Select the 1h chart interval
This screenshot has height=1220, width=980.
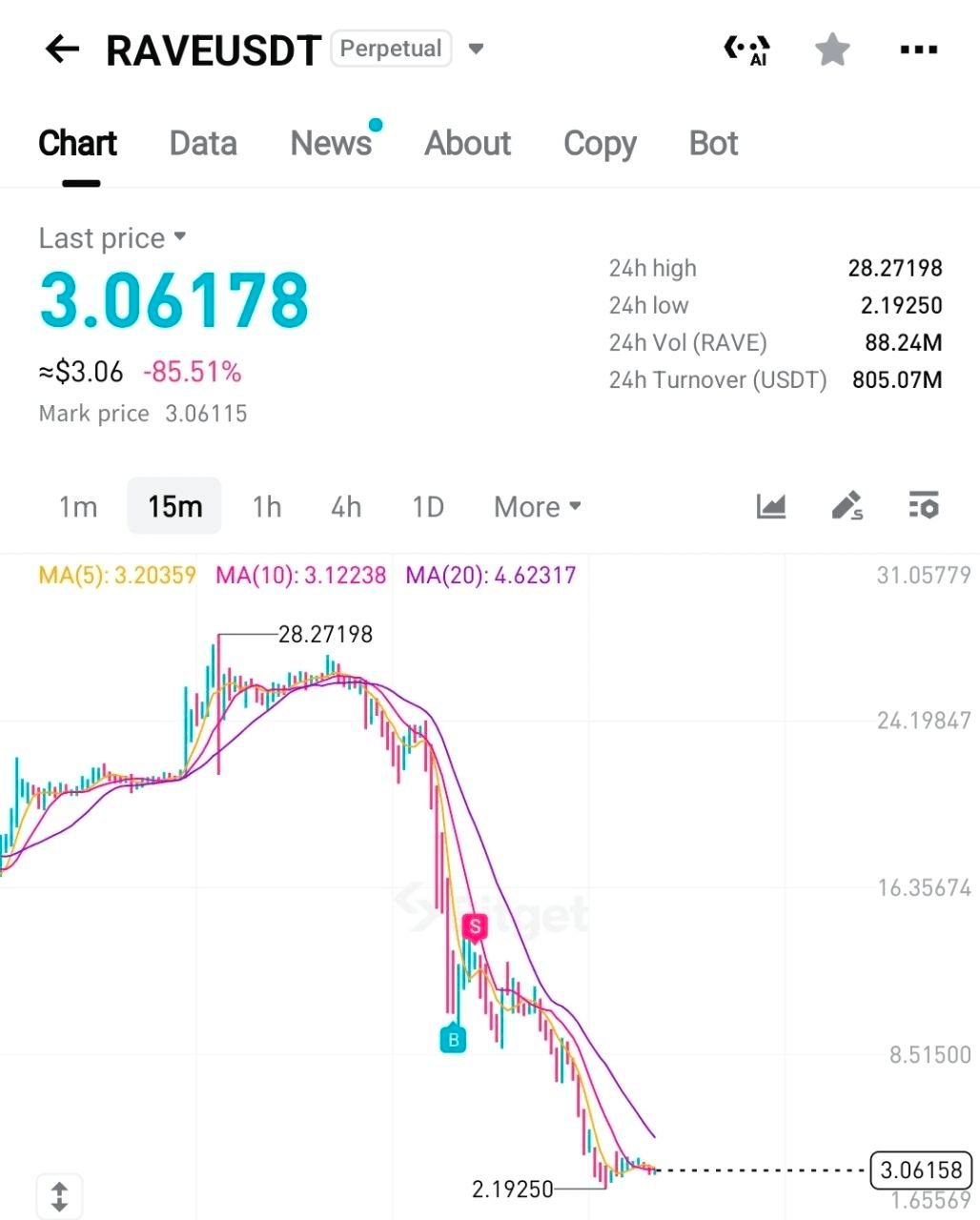pyautogui.click(x=267, y=506)
